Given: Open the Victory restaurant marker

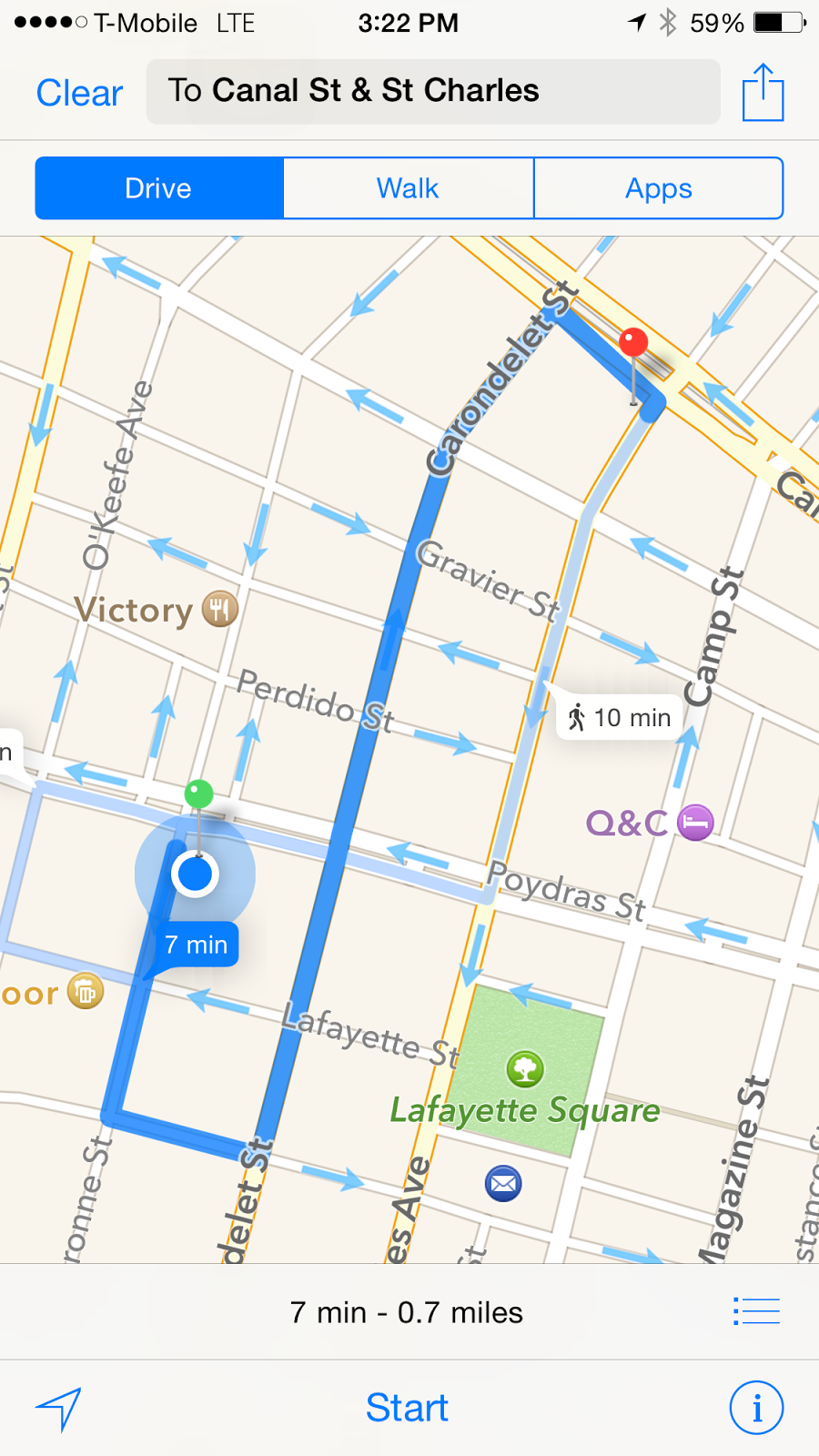Looking at the screenshot, I should 219,609.
